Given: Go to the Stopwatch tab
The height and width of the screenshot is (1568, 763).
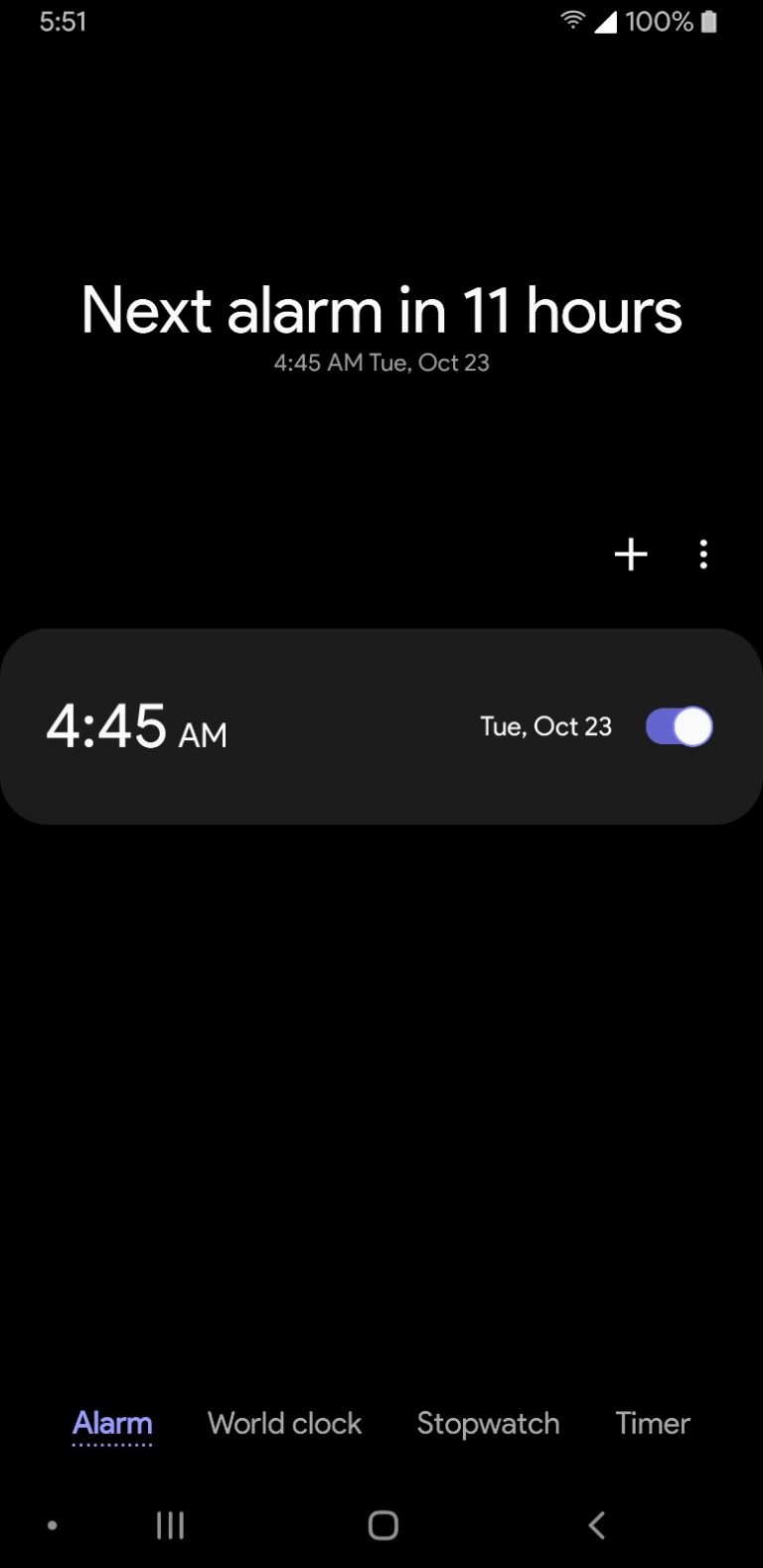Looking at the screenshot, I should pyautogui.click(x=488, y=1423).
